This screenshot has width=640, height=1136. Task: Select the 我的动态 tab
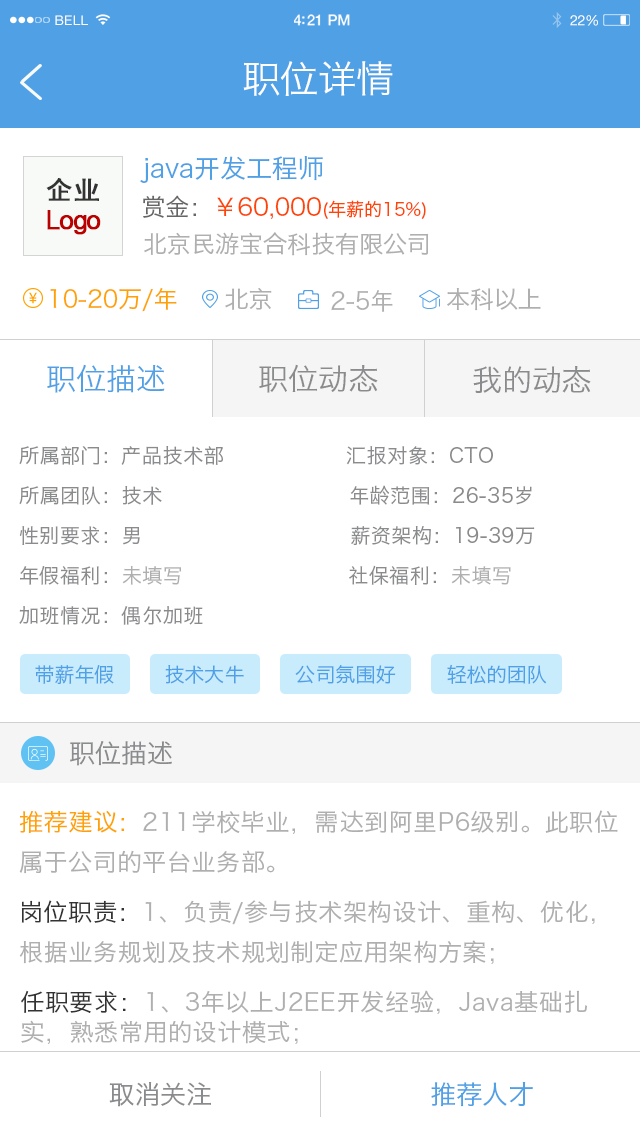[531, 379]
